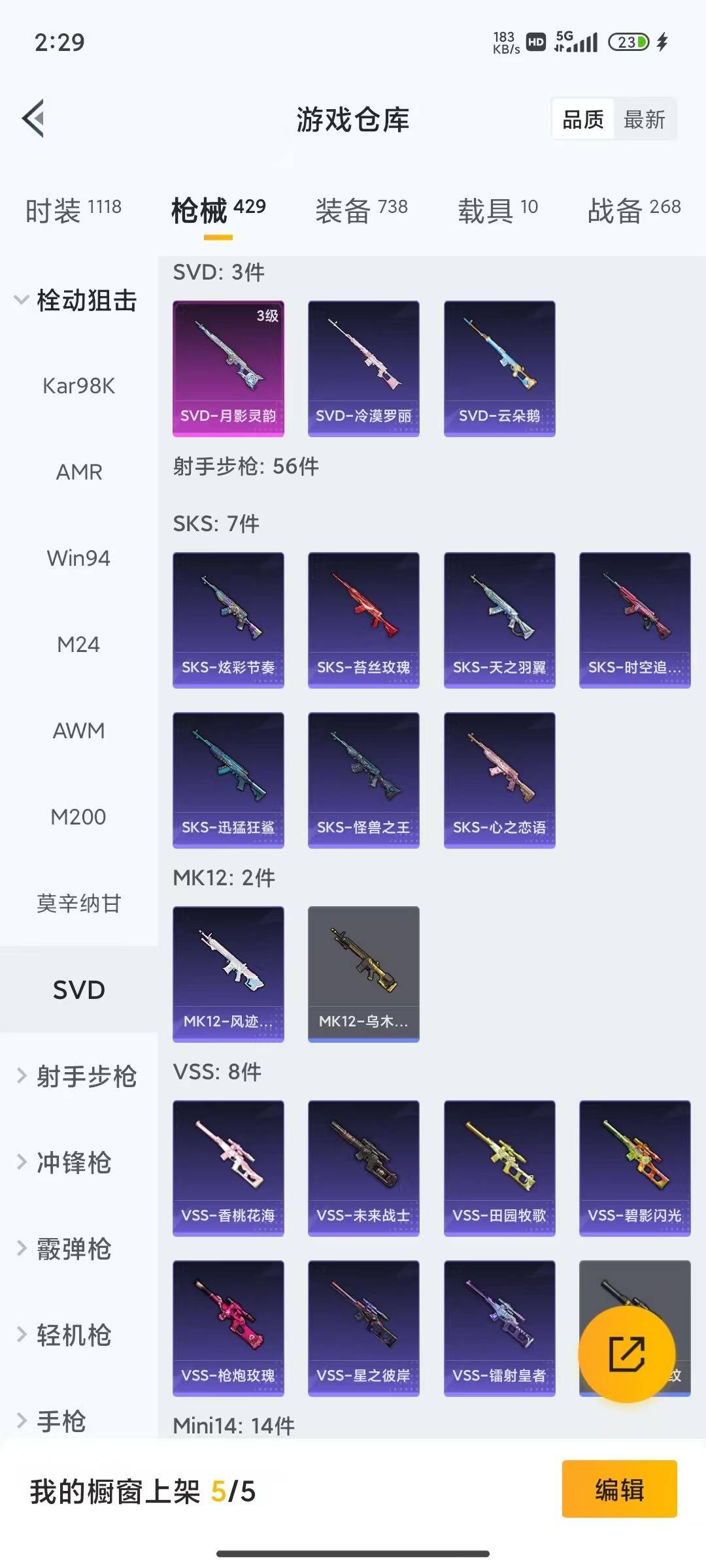
Task: Expand the 冲锋枪 category
Action: tap(72, 1163)
